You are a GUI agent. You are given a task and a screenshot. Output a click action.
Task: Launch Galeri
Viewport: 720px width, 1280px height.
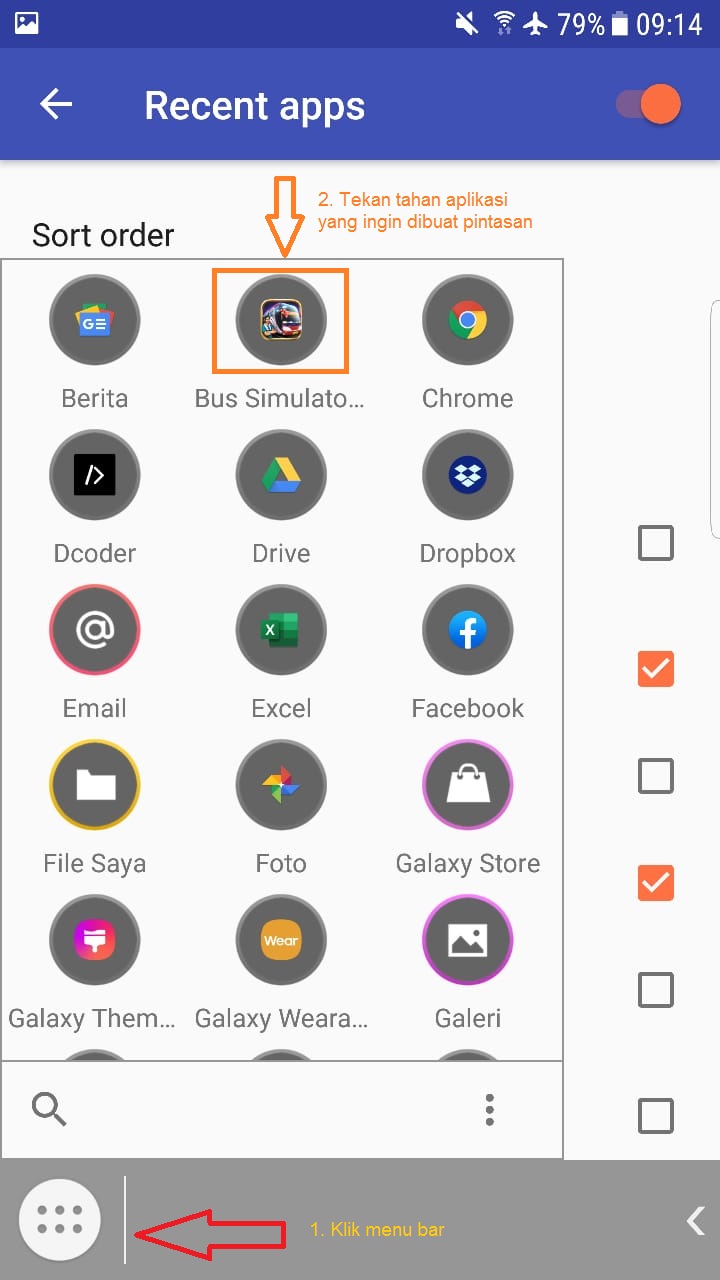coord(467,941)
